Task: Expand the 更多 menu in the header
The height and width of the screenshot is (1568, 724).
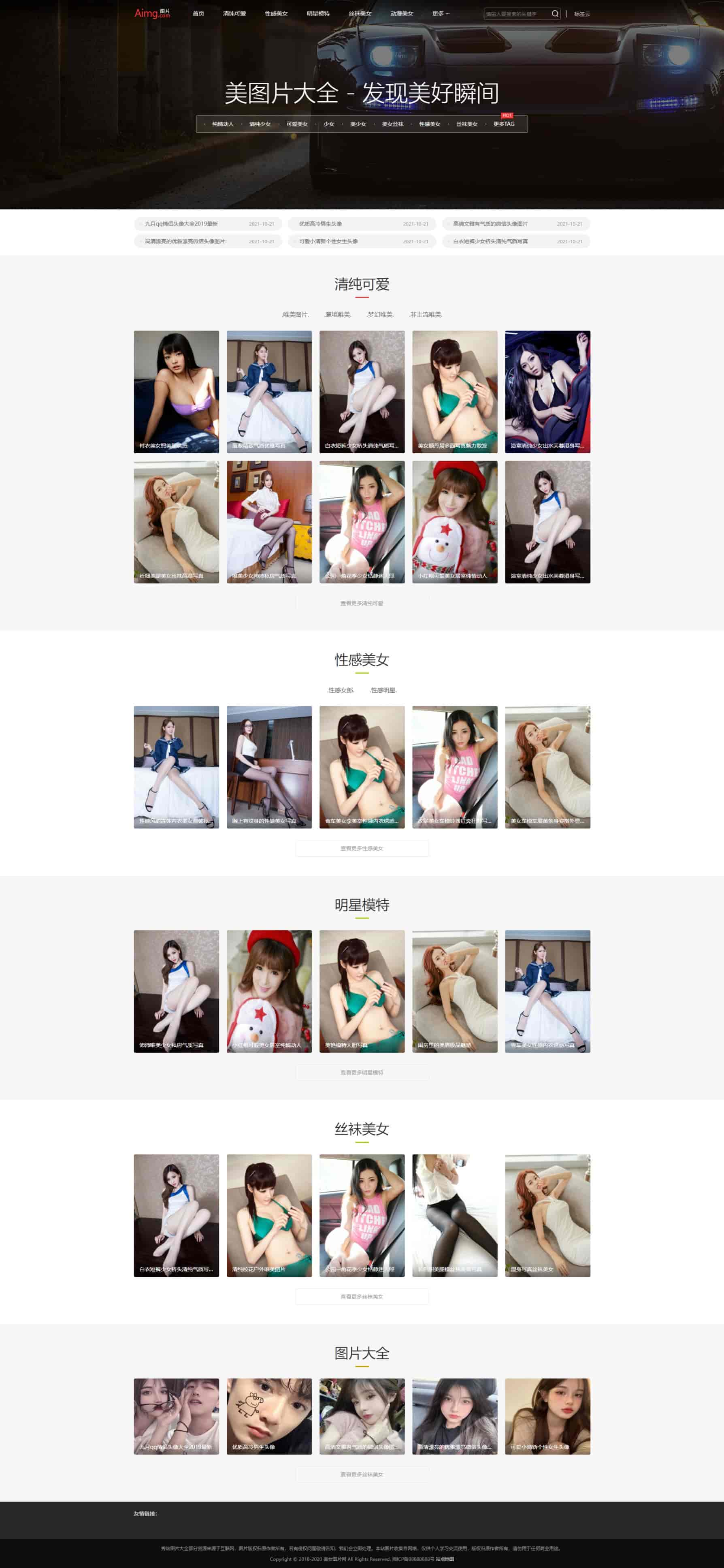Action: (x=441, y=13)
